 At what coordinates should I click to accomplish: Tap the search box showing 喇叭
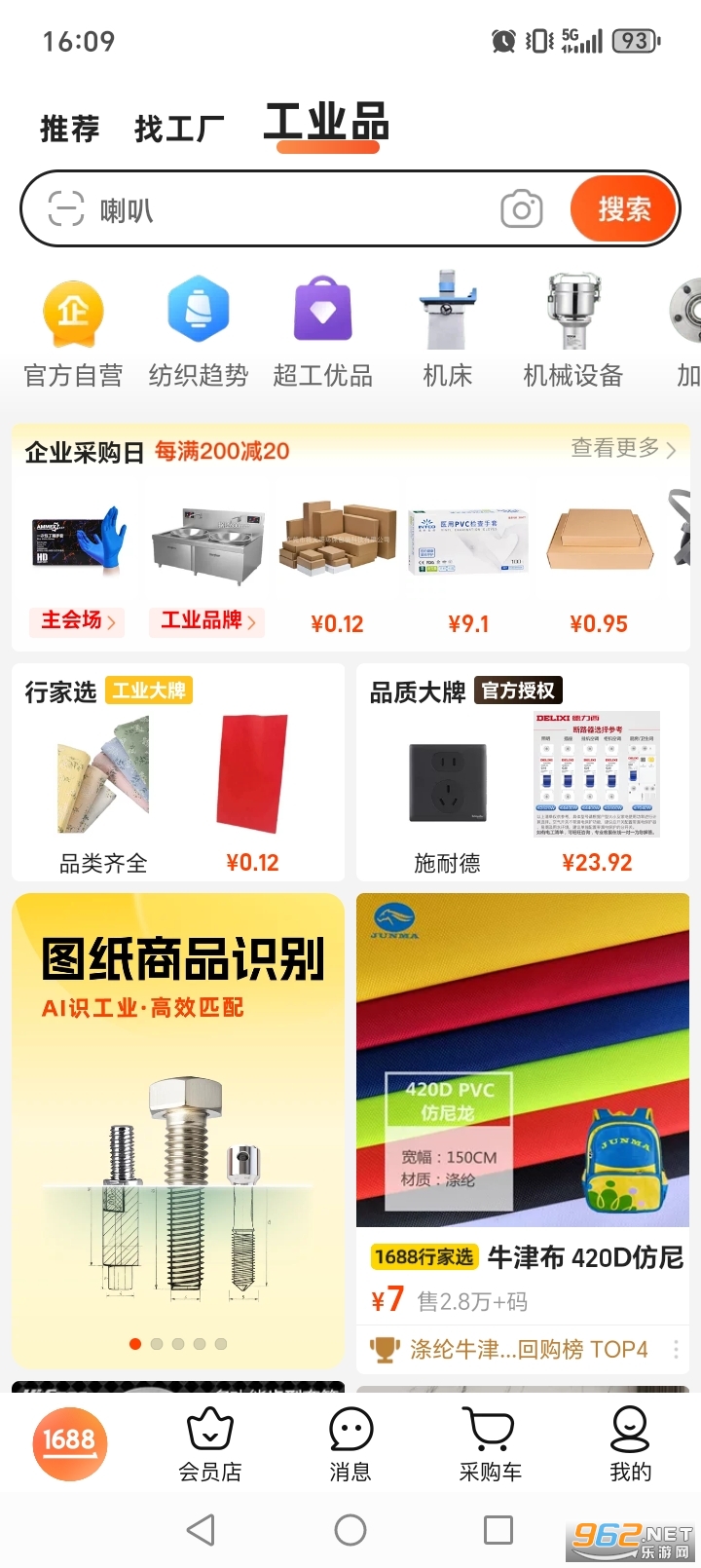[292, 209]
